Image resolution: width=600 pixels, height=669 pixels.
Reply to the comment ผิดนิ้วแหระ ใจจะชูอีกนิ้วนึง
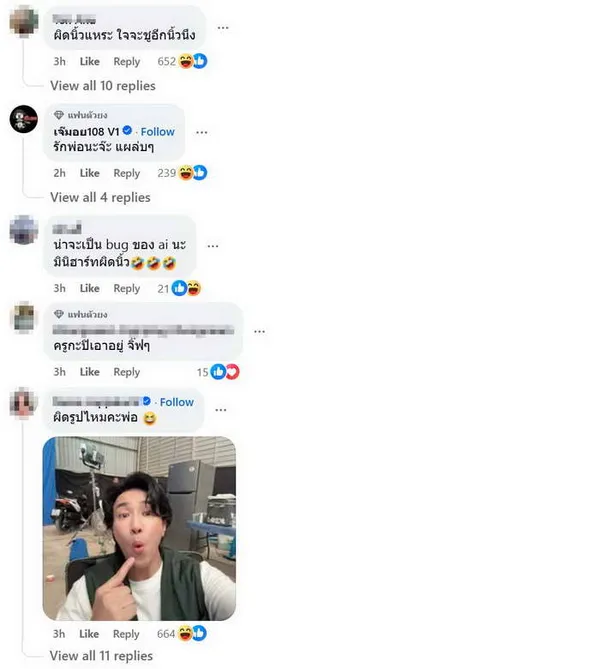click(x=126, y=62)
